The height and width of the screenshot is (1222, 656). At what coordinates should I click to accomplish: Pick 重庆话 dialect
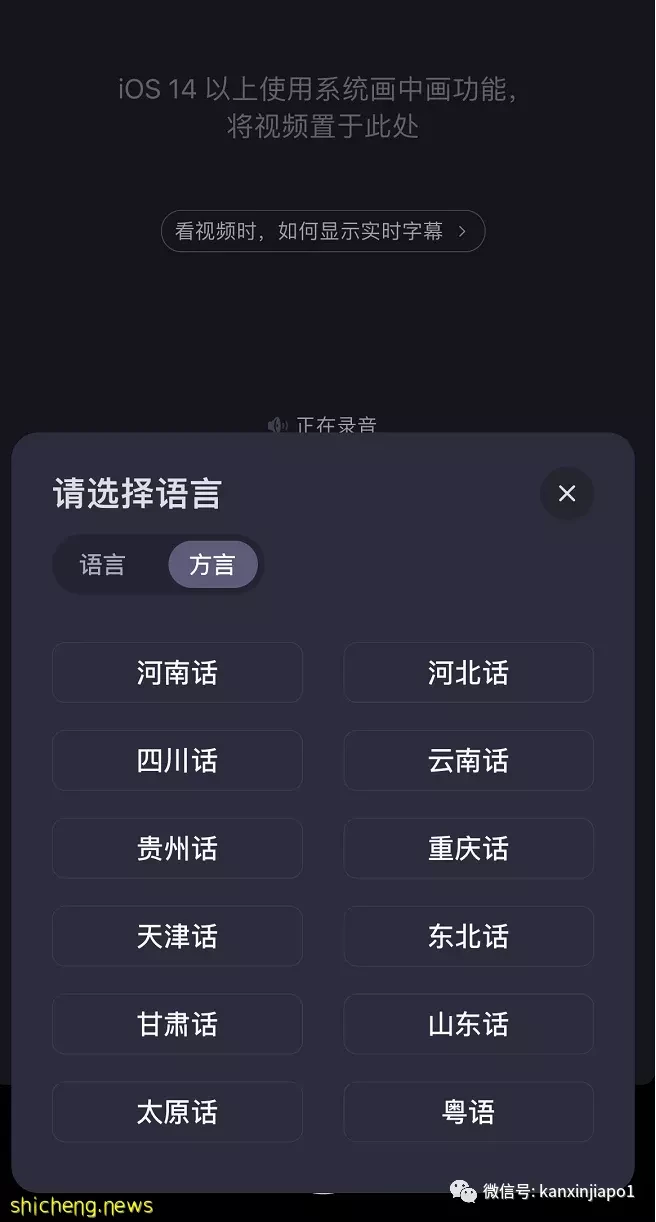click(469, 849)
